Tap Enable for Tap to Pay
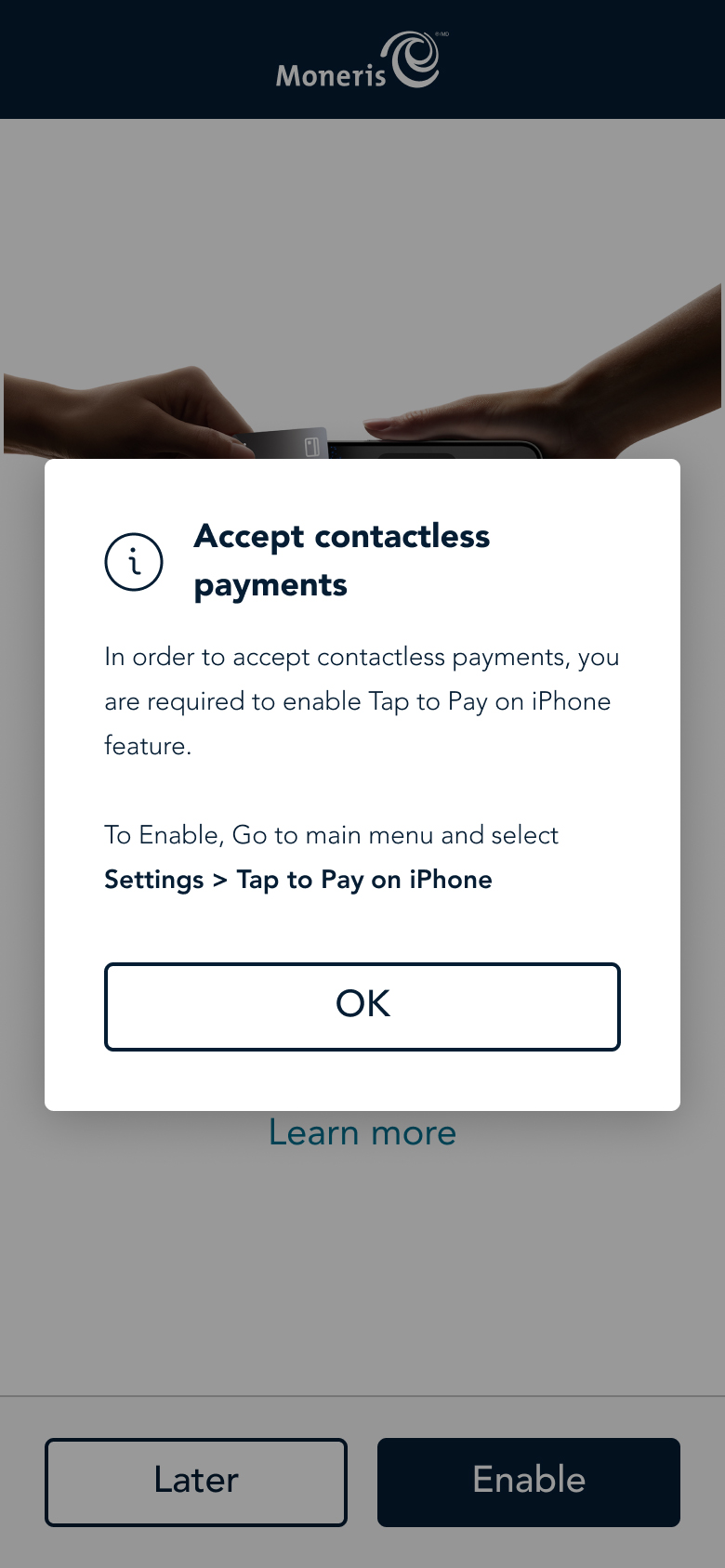725x1568 pixels. click(x=528, y=1482)
